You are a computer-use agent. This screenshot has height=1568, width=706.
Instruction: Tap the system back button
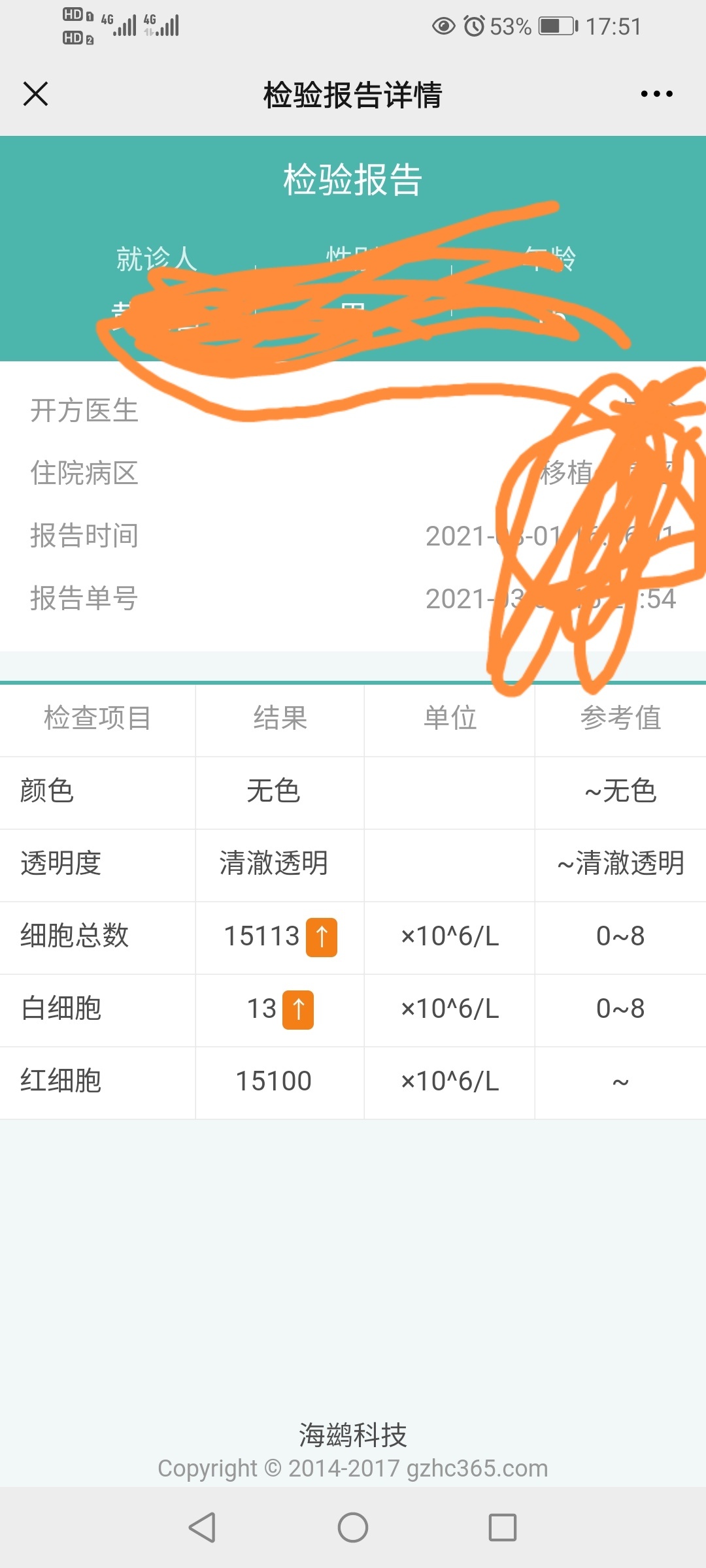[x=202, y=1527]
